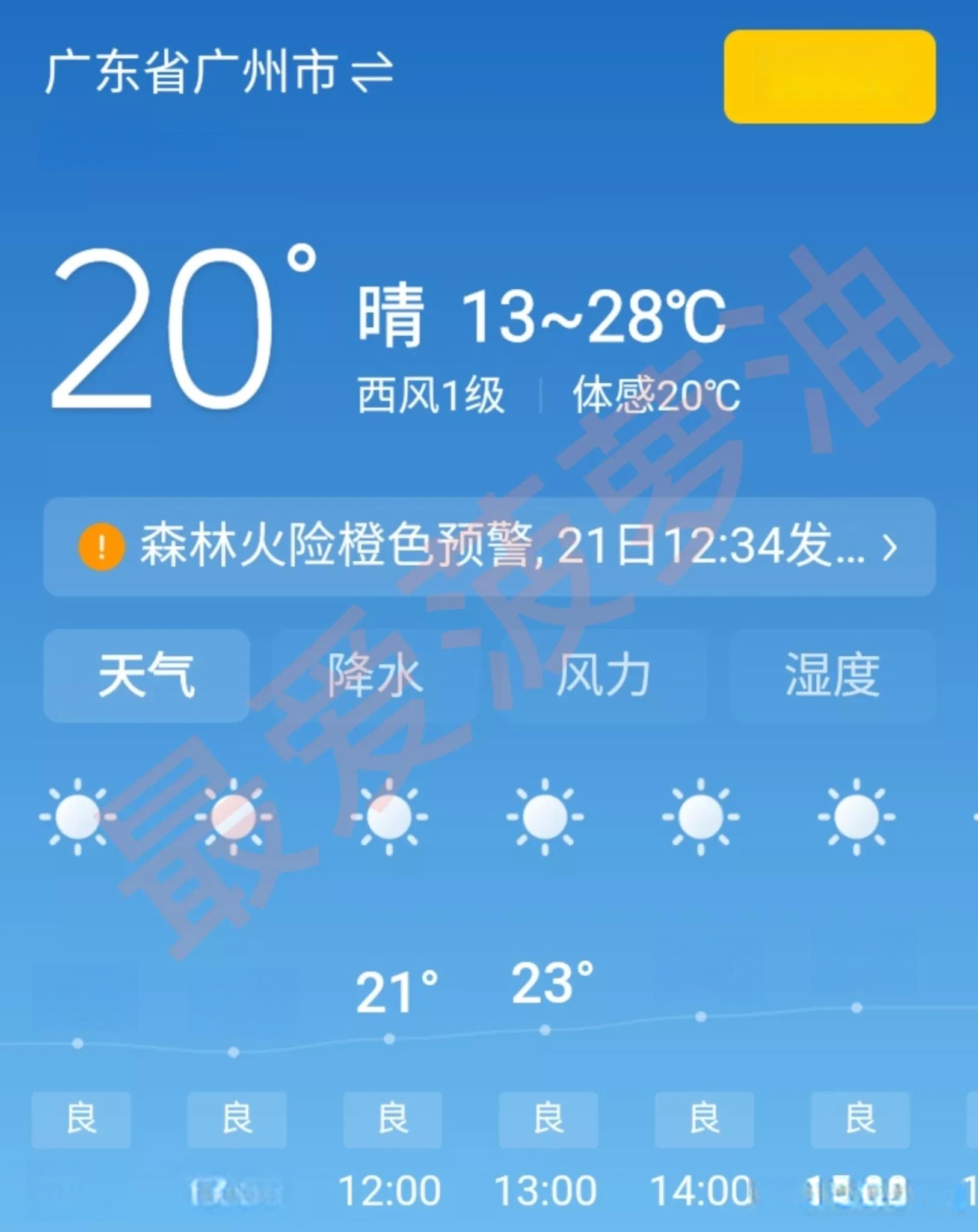978x1232 pixels.
Task: Tap the yellow button at top right
Action: pos(829,77)
